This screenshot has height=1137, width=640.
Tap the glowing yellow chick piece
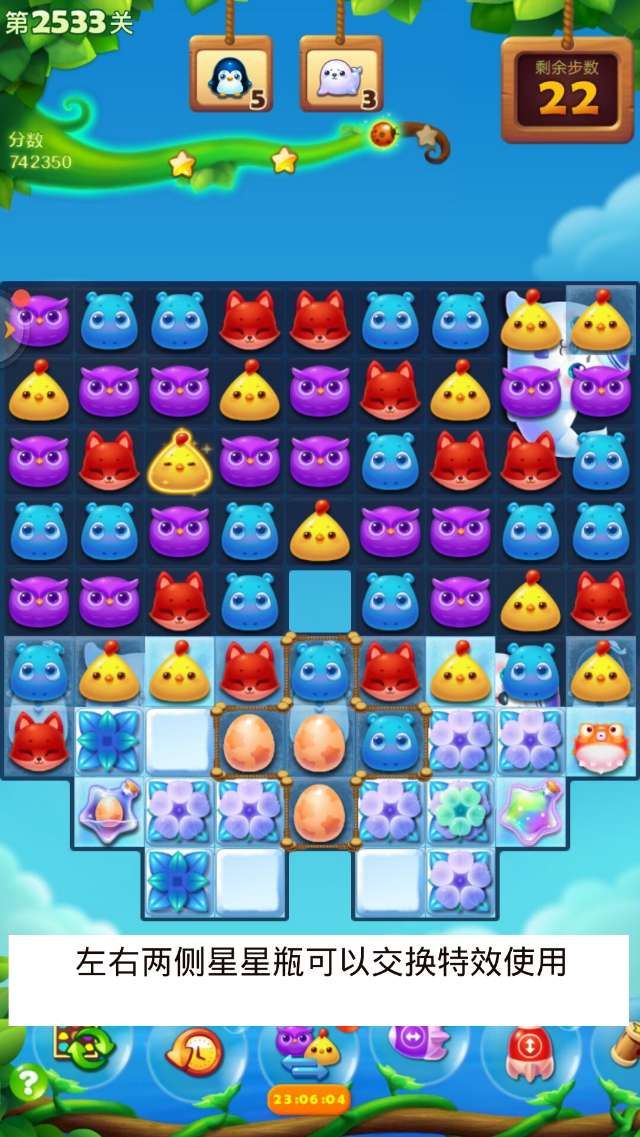[x=179, y=462]
